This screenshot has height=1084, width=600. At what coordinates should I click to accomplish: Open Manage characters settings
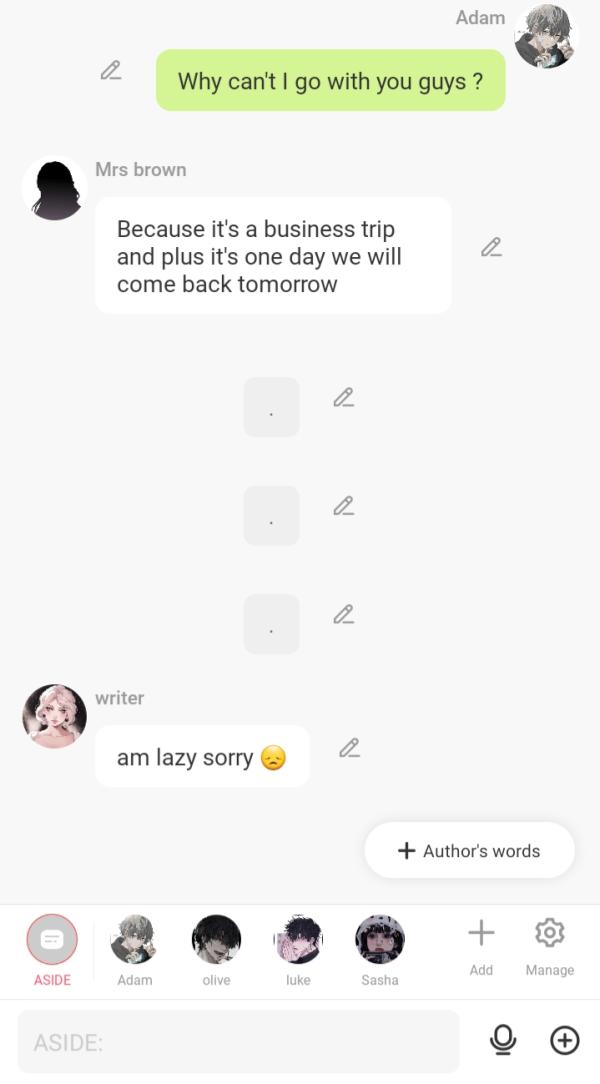(x=550, y=947)
